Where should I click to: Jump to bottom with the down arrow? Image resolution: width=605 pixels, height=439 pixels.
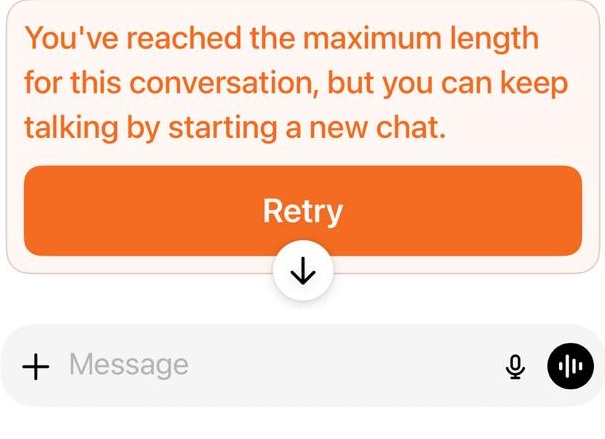(303, 272)
